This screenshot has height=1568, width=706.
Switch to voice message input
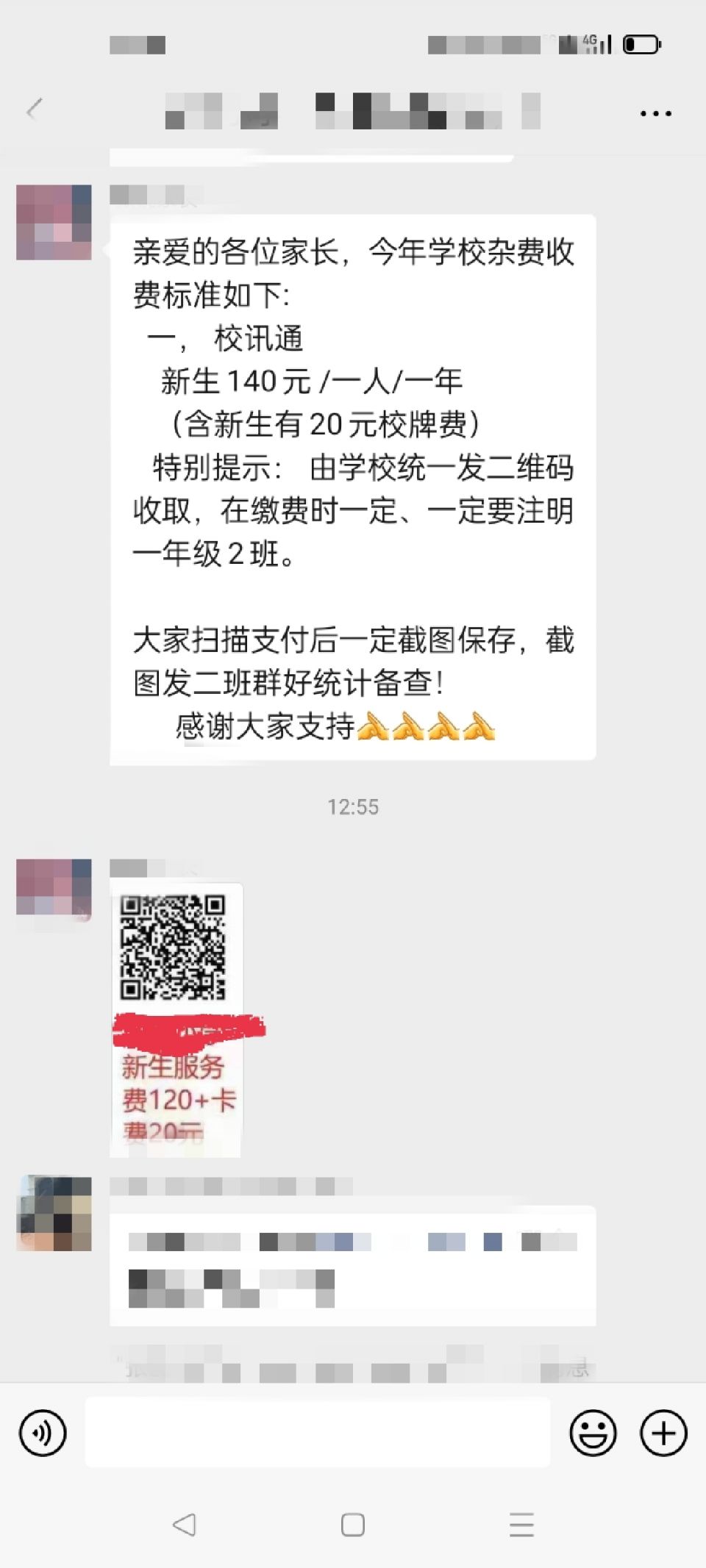pyautogui.click(x=43, y=1433)
